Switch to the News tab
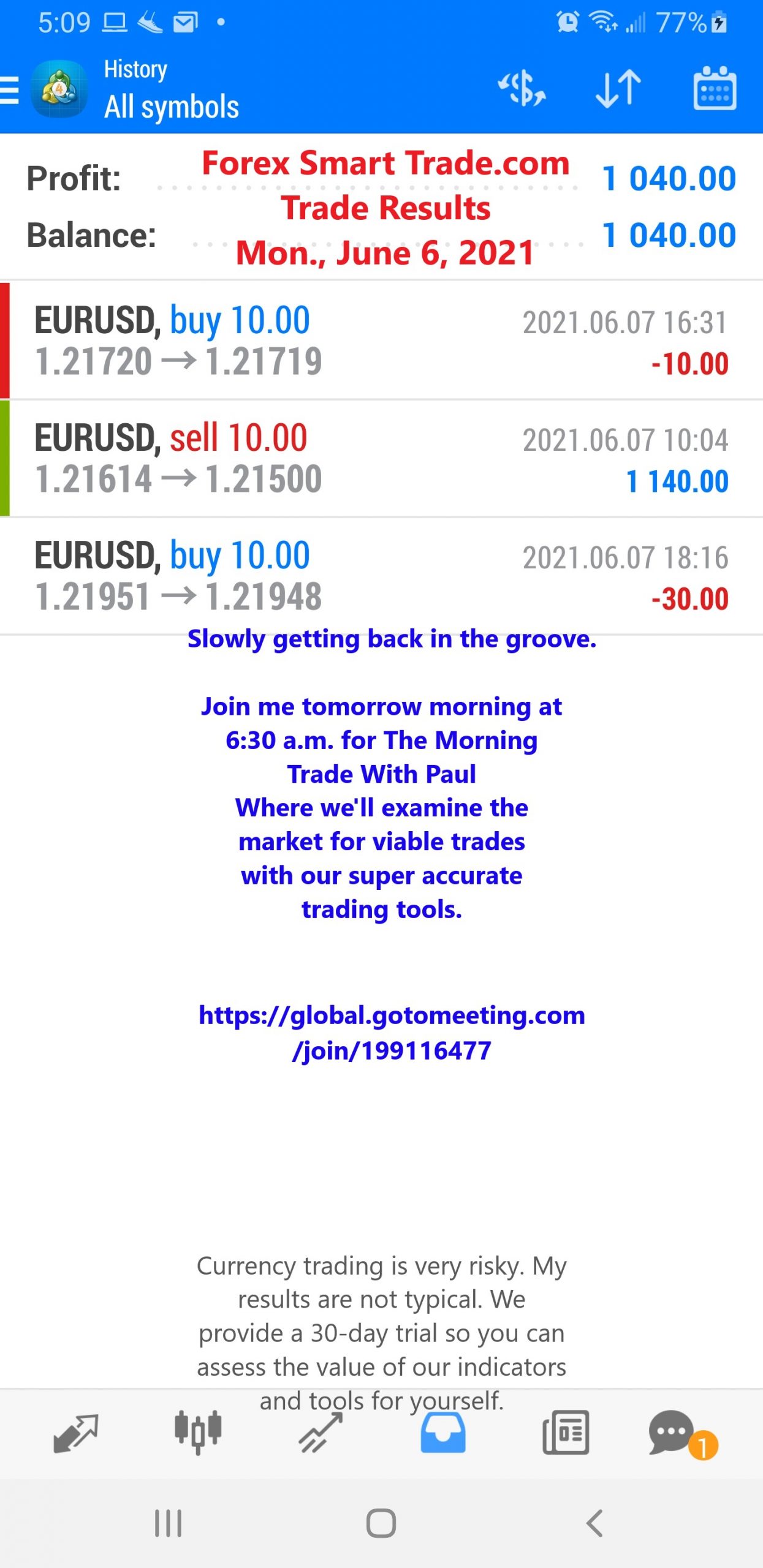Image resolution: width=763 pixels, height=1568 pixels. [x=566, y=1432]
